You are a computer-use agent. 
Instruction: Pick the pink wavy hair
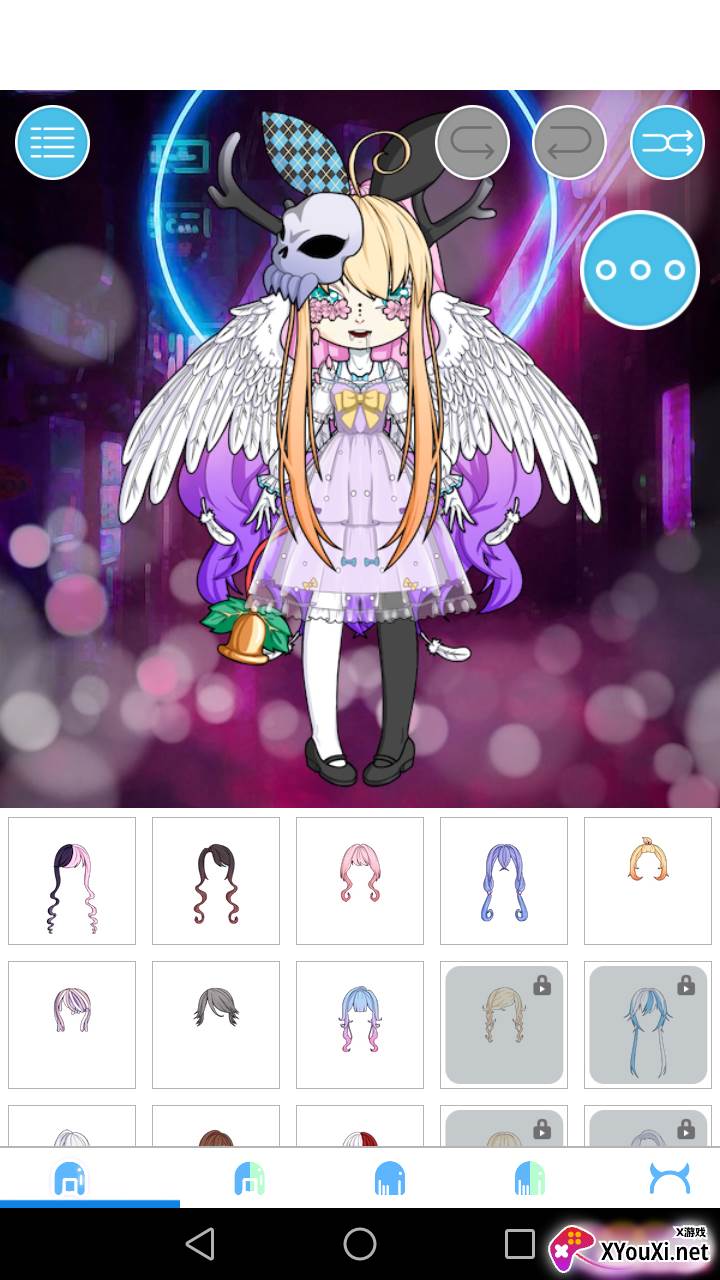360,881
